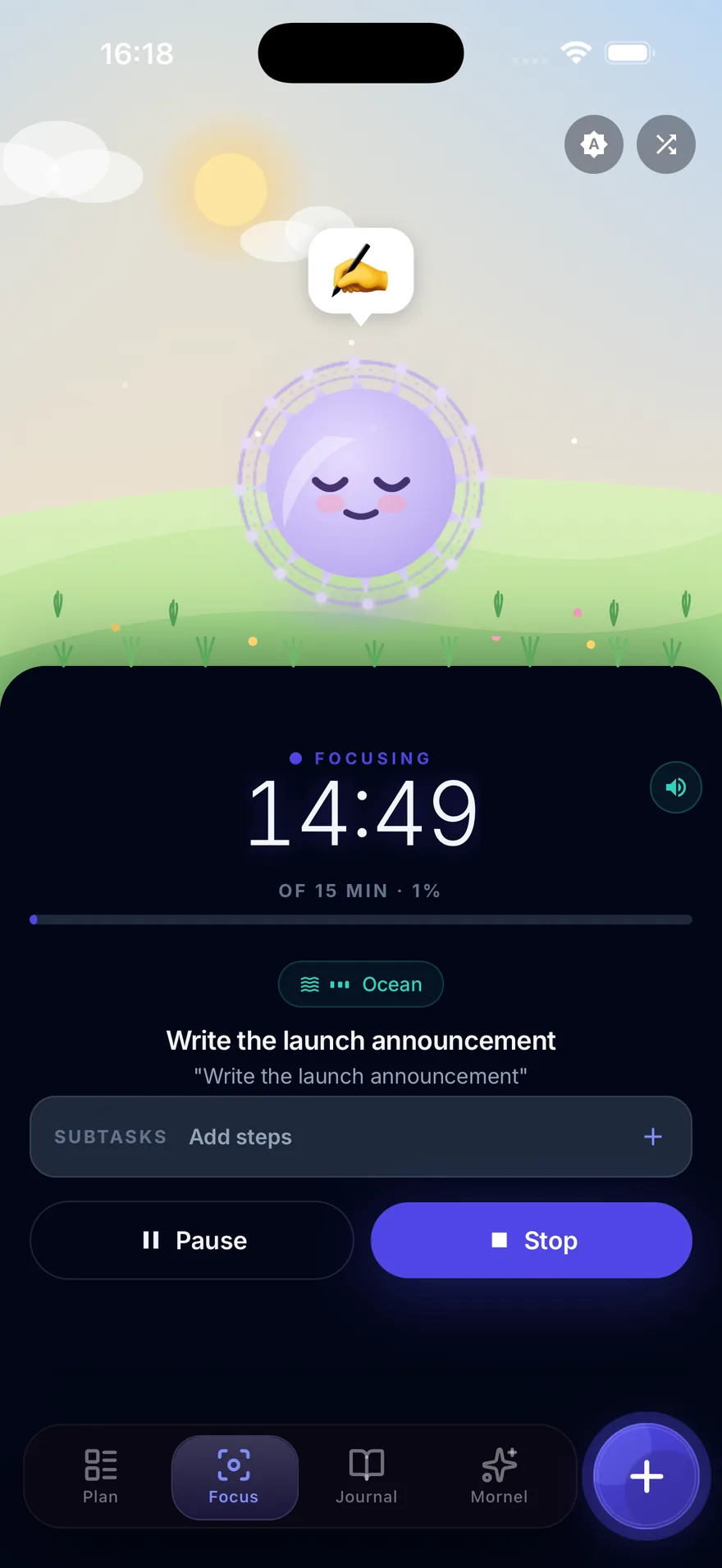
Task: Pause the focus timer
Action: click(x=192, y=1240)
